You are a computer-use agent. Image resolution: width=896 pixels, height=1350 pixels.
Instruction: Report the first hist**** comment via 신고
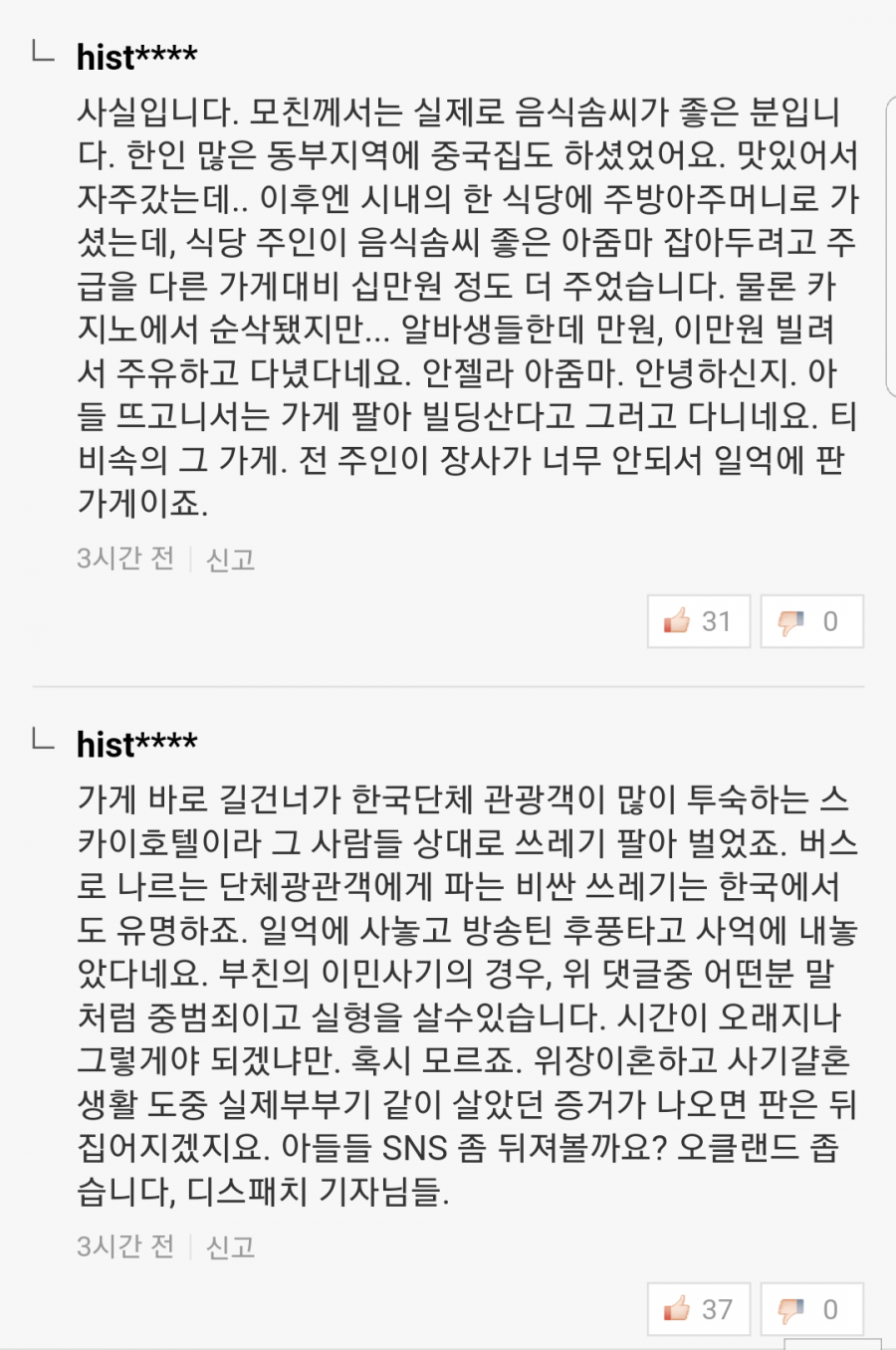(230, 560)
